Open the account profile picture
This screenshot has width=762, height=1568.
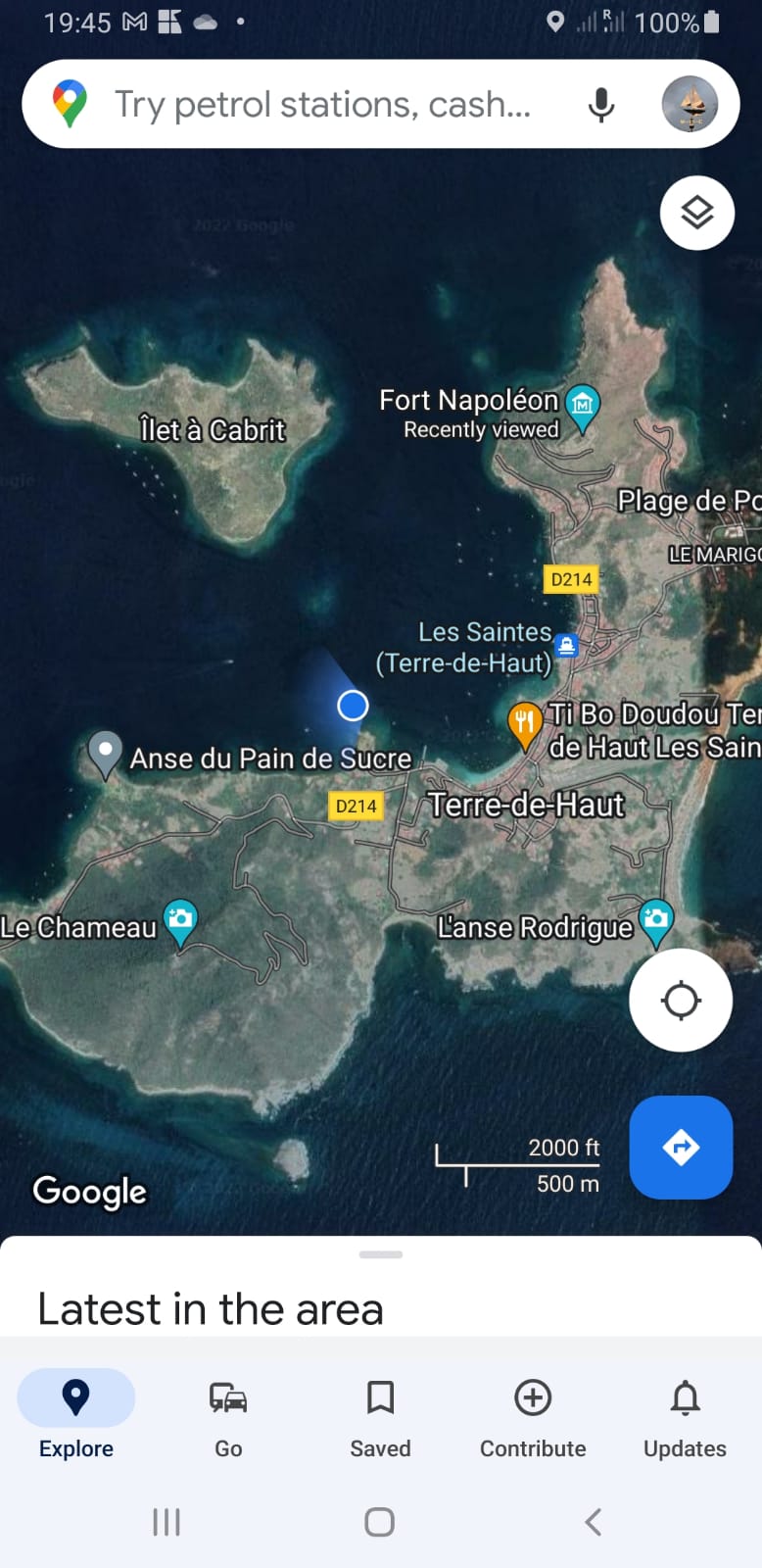[690, 104]
